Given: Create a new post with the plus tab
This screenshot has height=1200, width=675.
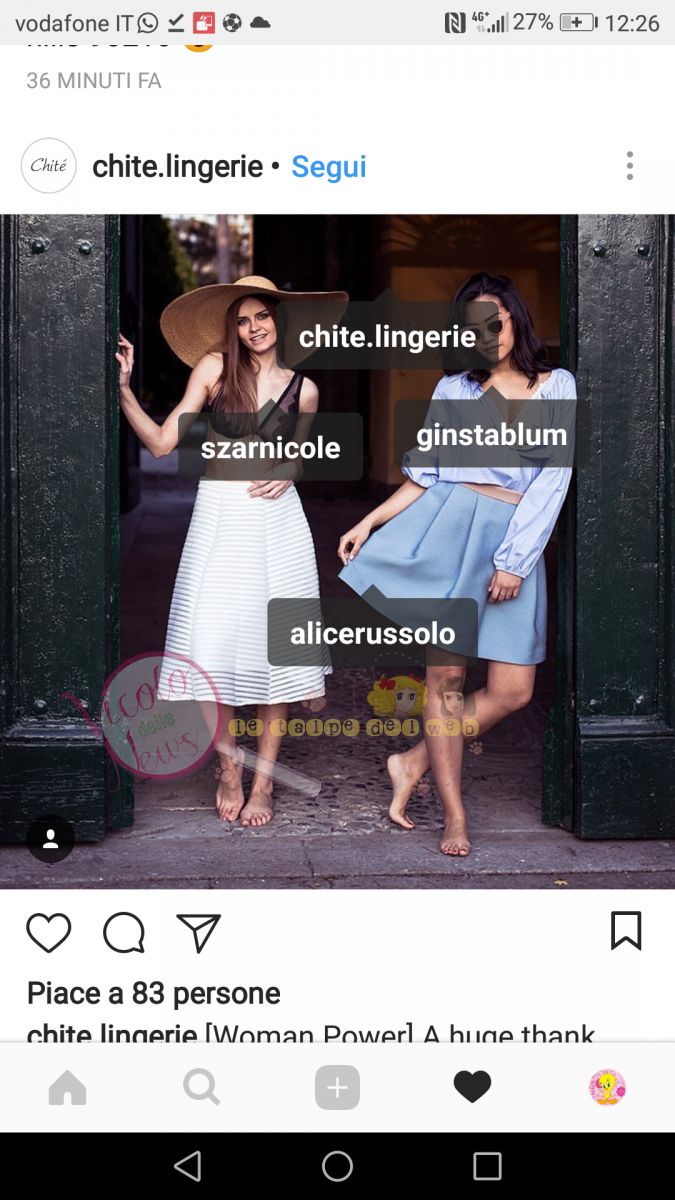Looking at the screenshot, I should point(337,1087).
